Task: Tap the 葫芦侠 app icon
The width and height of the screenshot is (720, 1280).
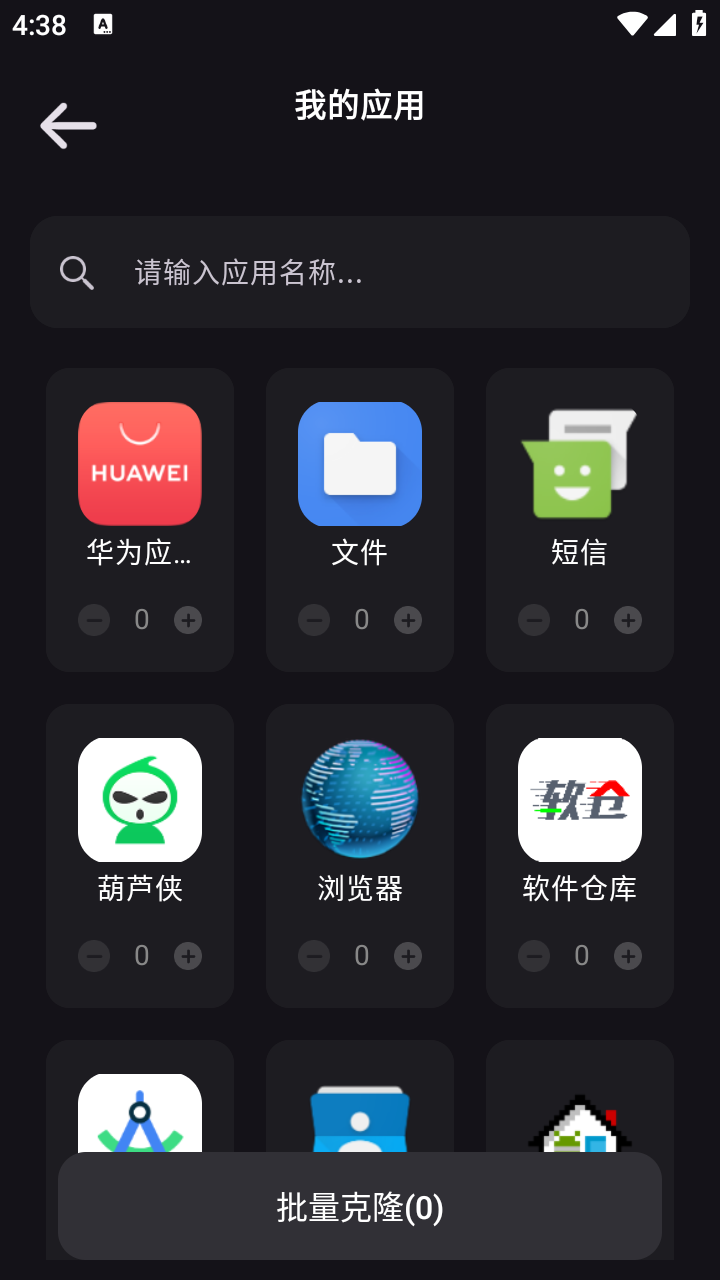Action: (140, 799)
